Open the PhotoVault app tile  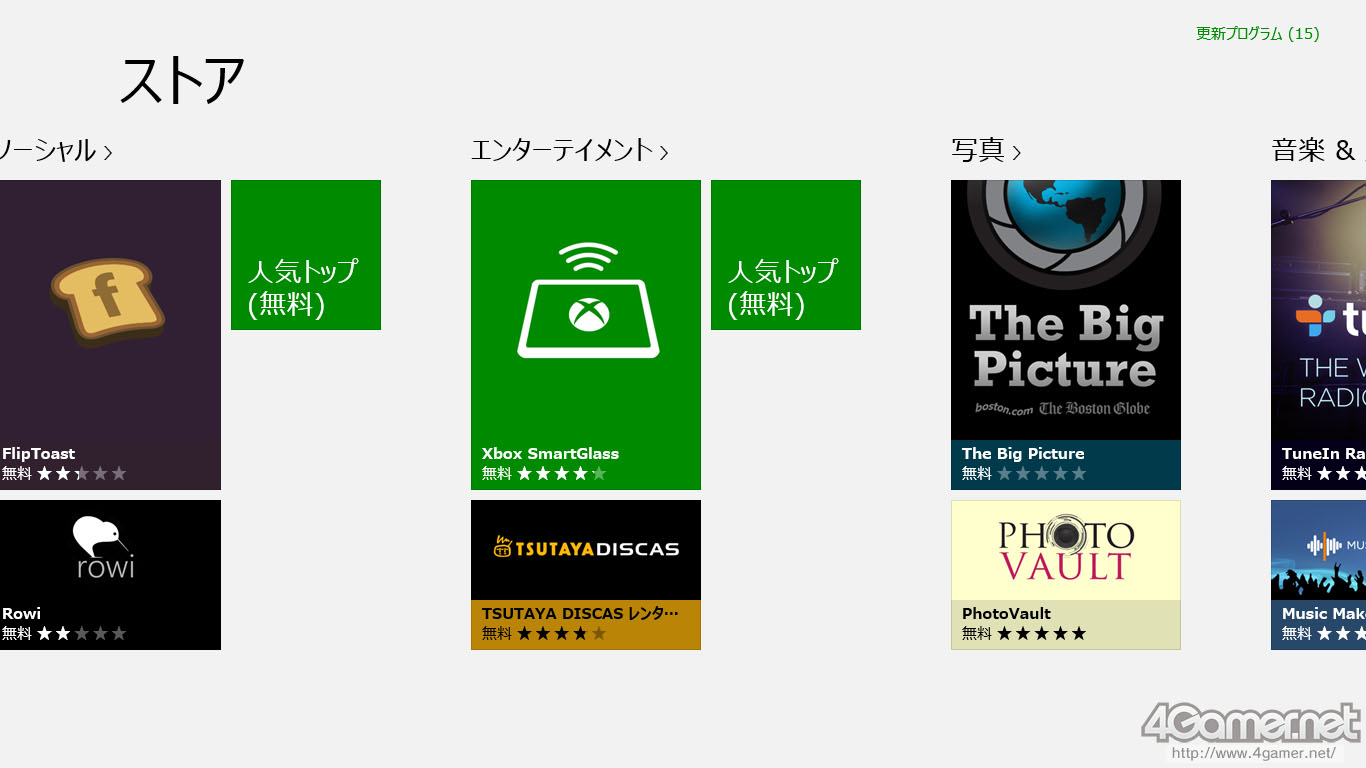[x=1066, y=575]
